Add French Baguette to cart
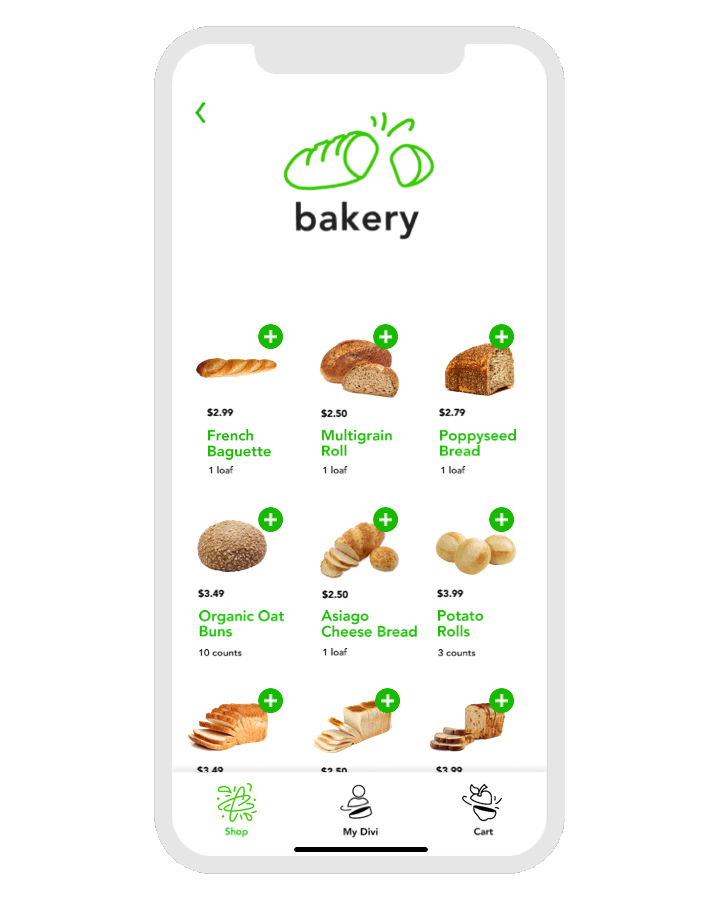 270,337
